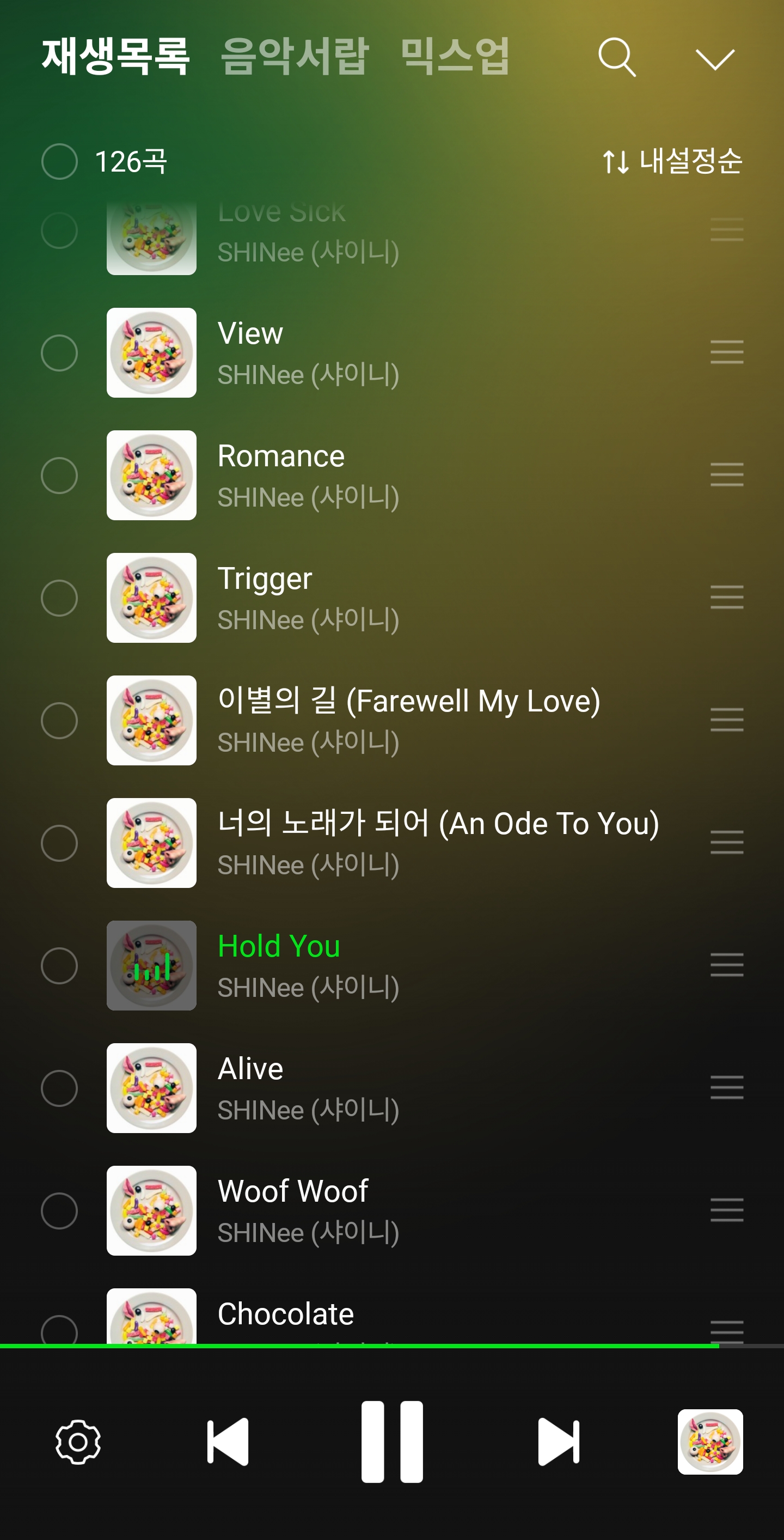
Task: Switch to the 믹스업 tab
Action: pos(455,56)
